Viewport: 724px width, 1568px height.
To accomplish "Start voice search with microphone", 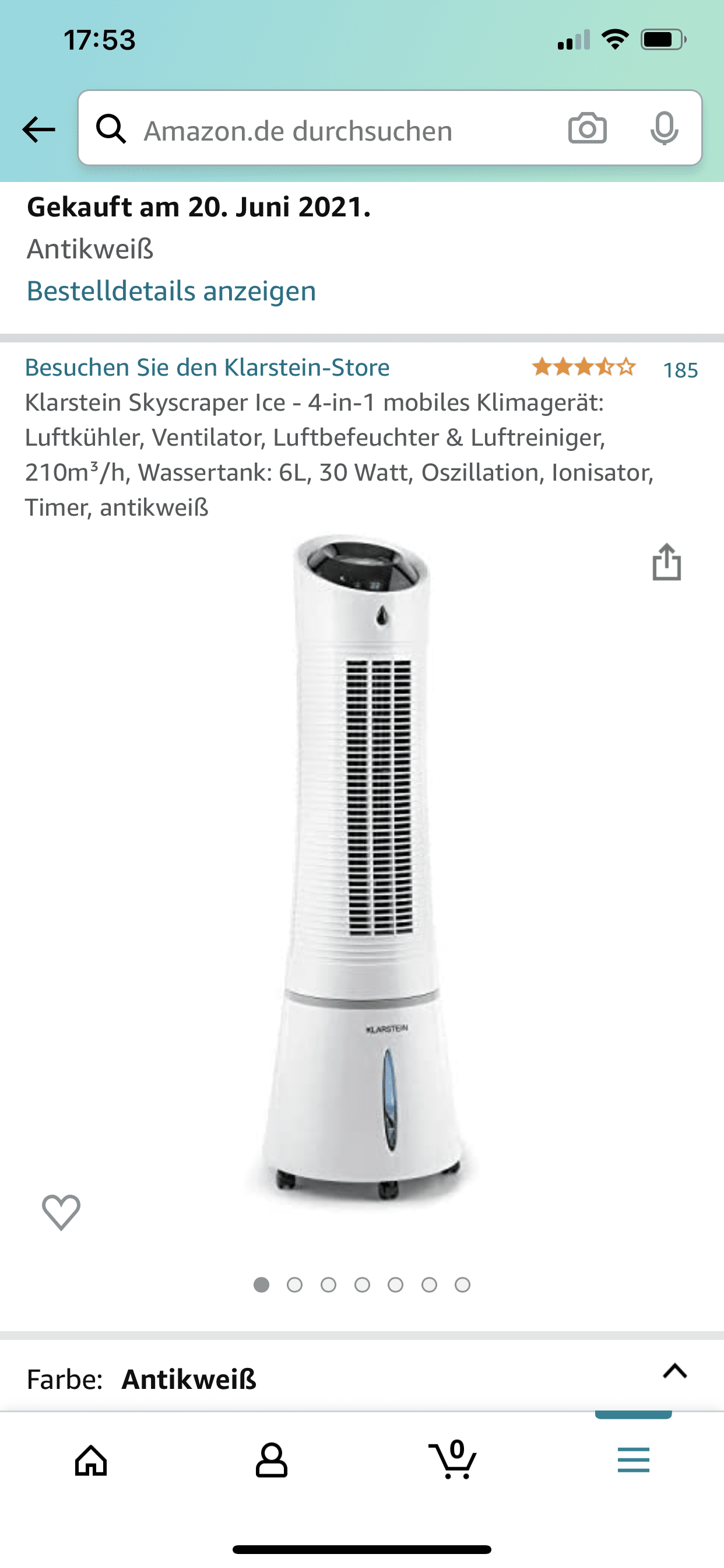I will pyautogui.click(x=664, y=128).
